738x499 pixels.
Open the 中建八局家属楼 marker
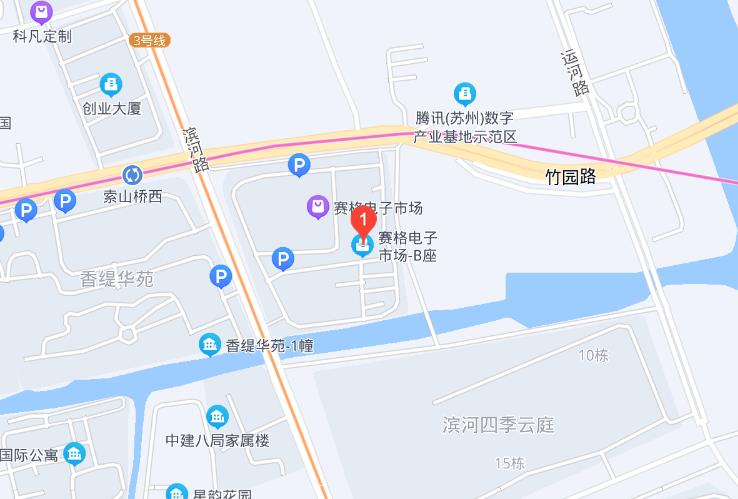(217, 416)
